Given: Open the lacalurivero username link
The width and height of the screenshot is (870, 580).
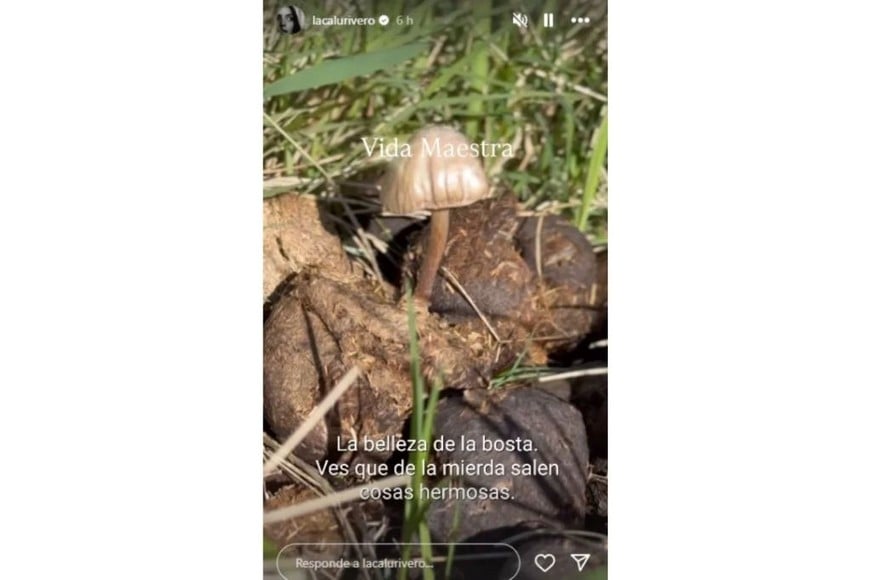Looking at the screenshot, I should pyautogui.click(x=345, y=20).
